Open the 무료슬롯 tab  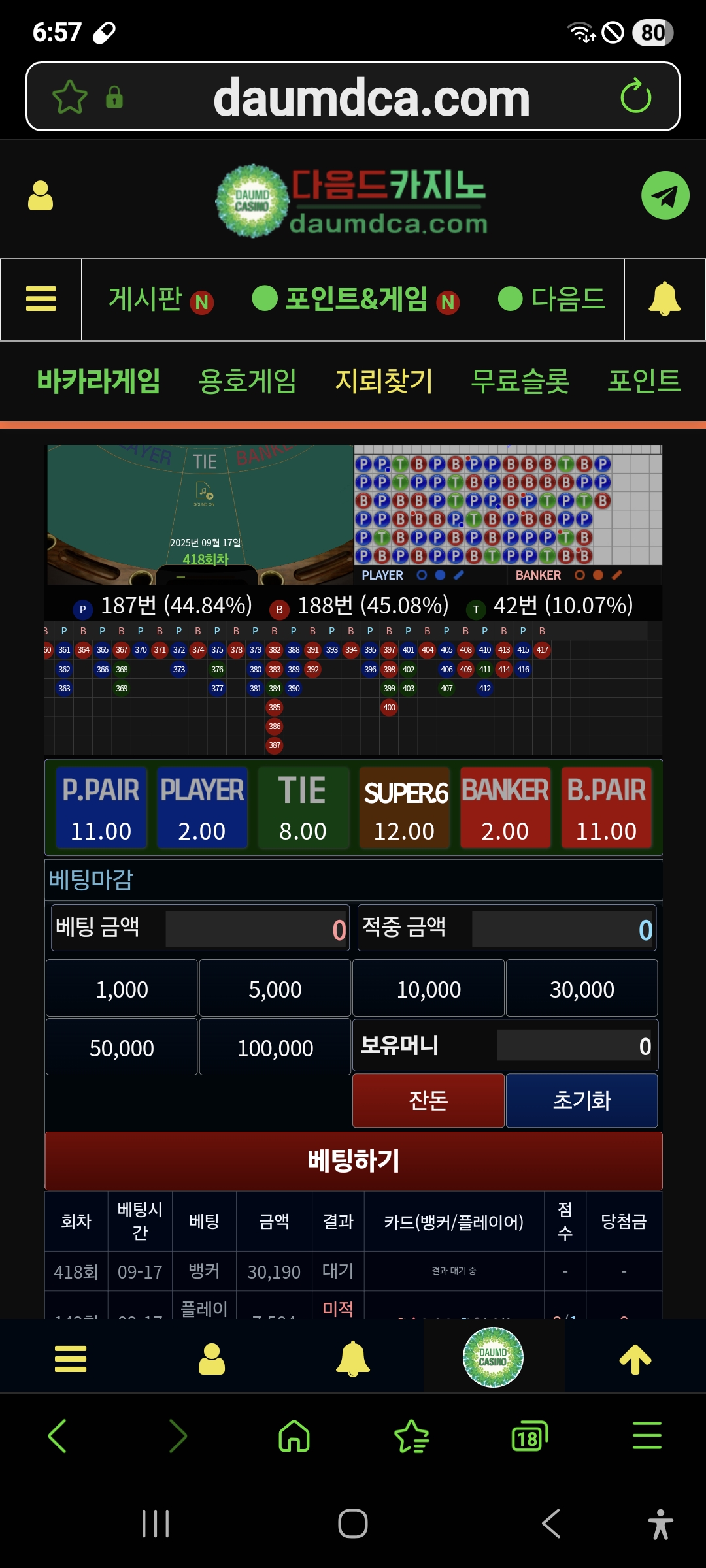(x=520, y=381)
